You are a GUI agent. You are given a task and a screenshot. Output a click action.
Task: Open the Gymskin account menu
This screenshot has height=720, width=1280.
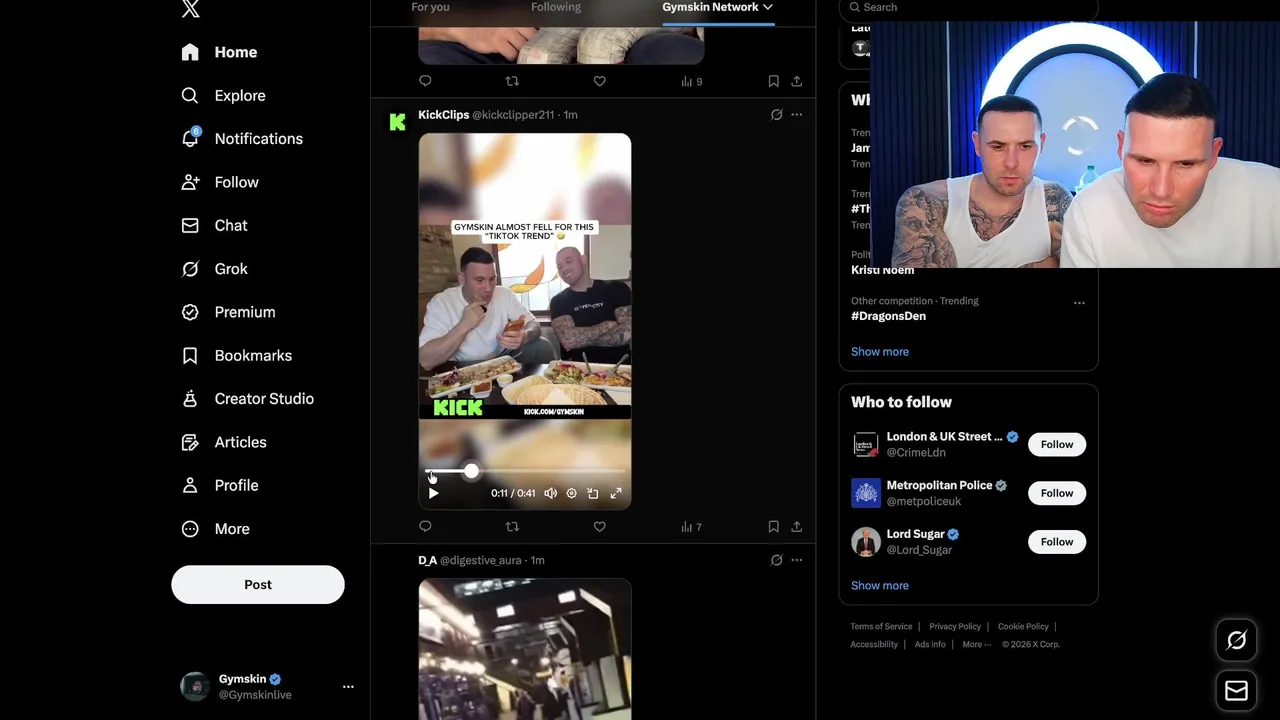(348, 687)
